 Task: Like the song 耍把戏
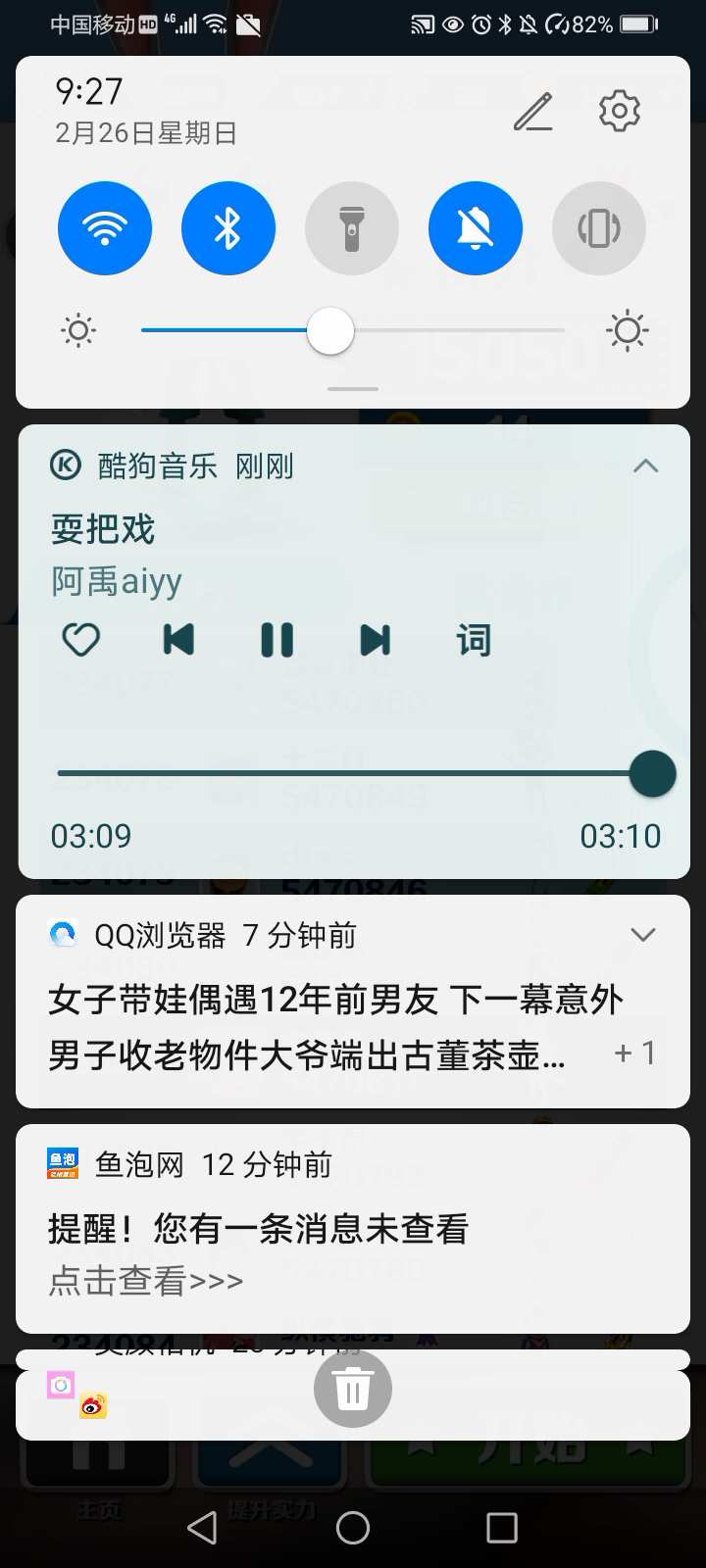80,640
